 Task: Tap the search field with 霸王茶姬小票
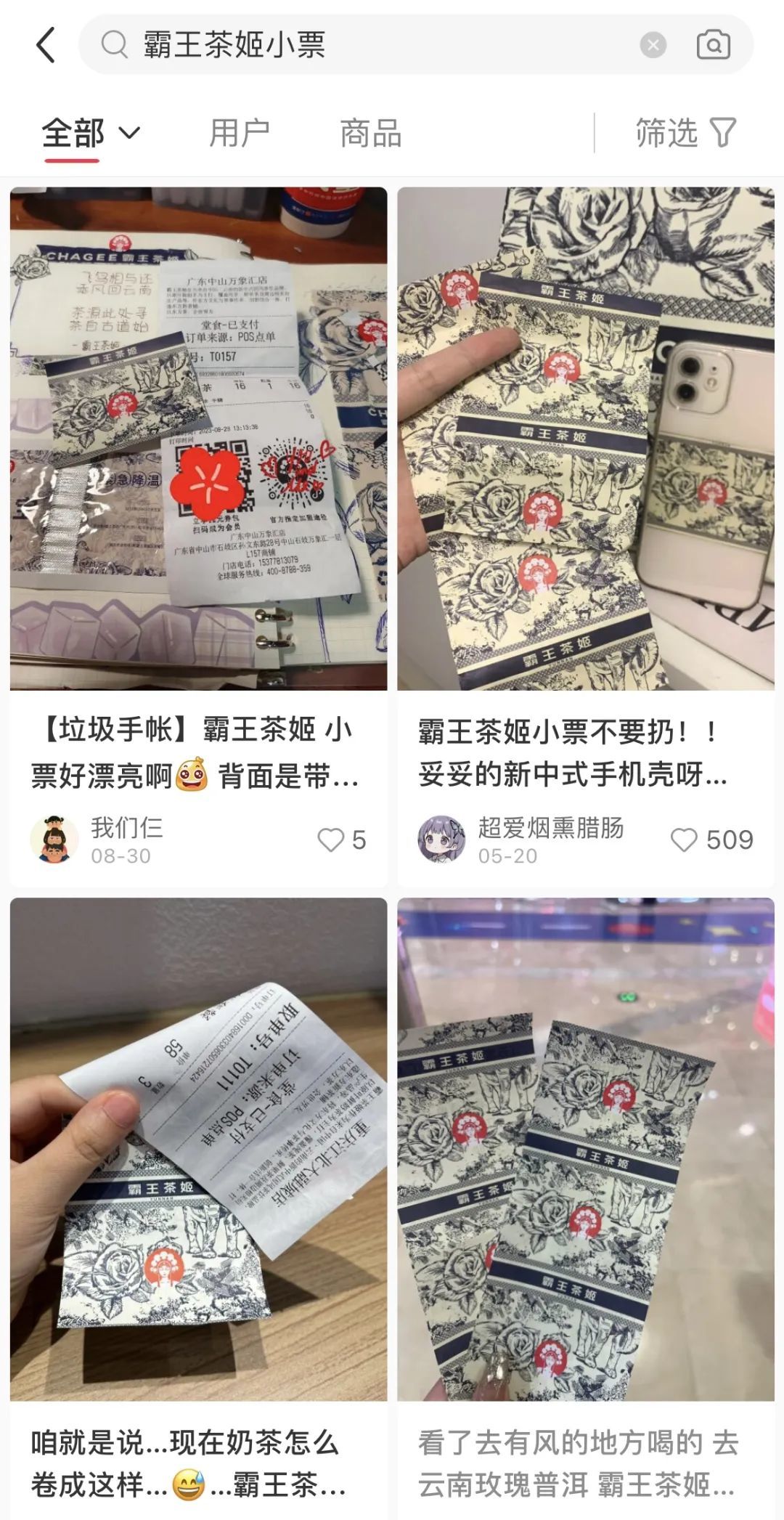[363, 45]
